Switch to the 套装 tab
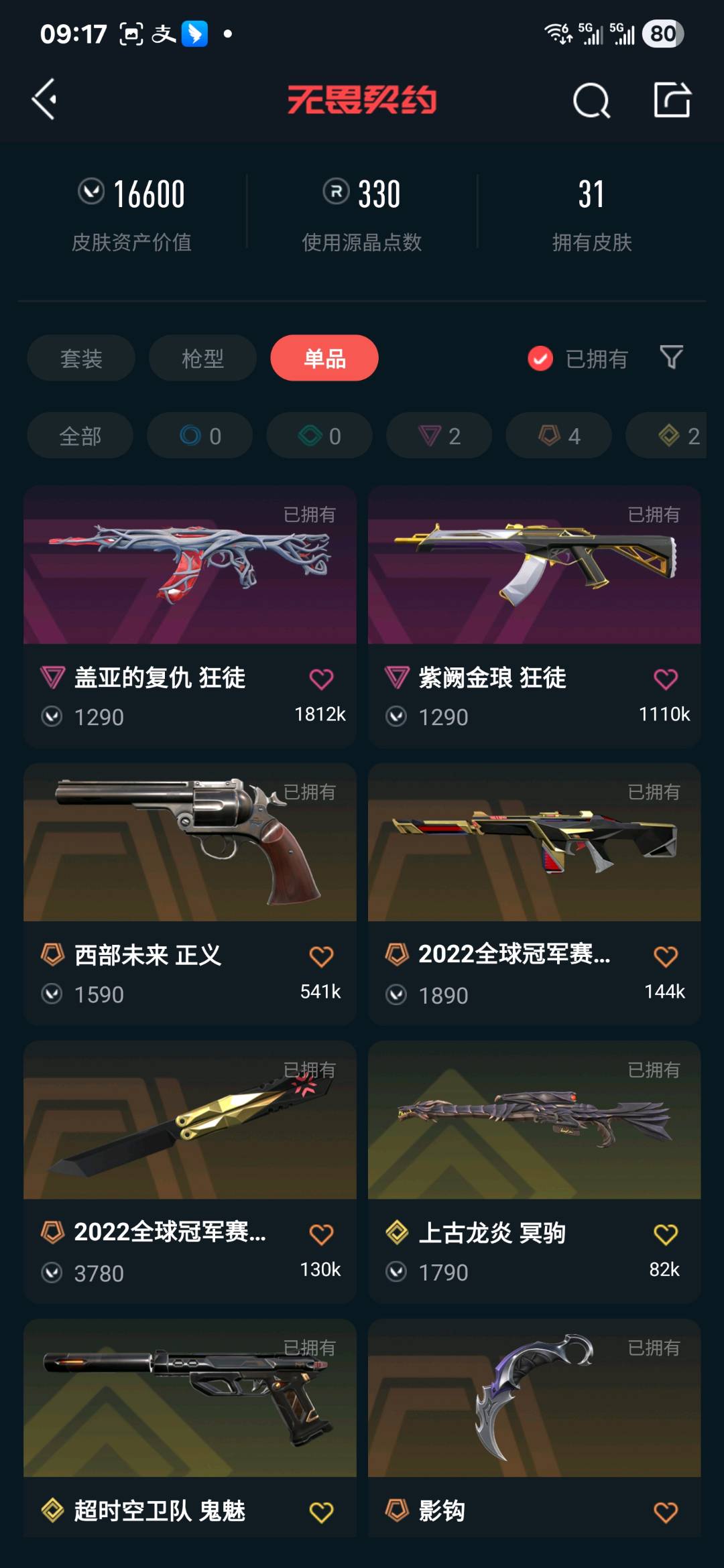The height and width of the screenshot is (1568, 724). pyautogui.click(x=81, y=358)
